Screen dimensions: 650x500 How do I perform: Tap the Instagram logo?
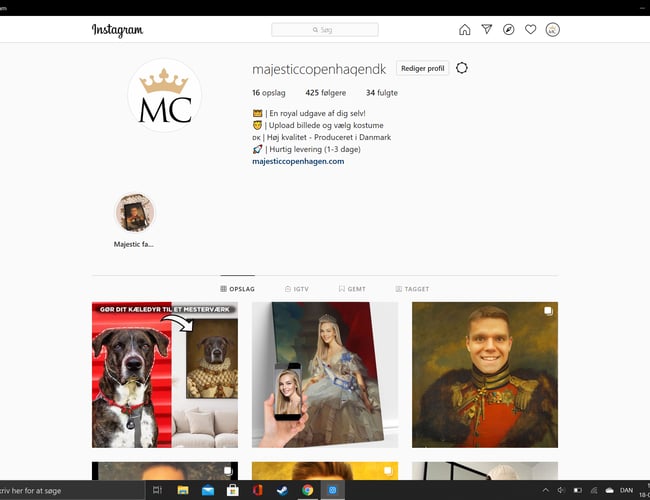pyautogui.click(x=117, y=30)
